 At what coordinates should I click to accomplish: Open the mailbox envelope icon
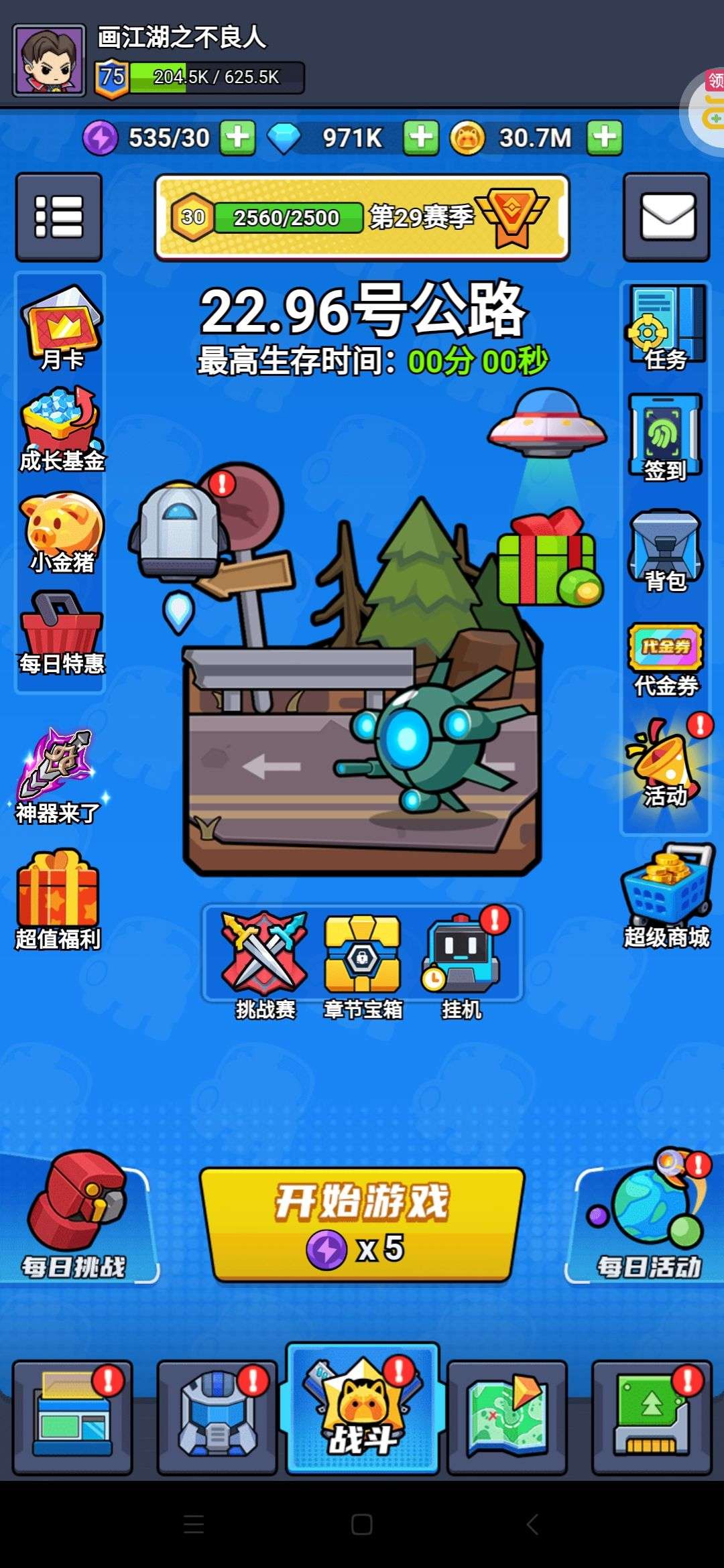coord(666,216)
